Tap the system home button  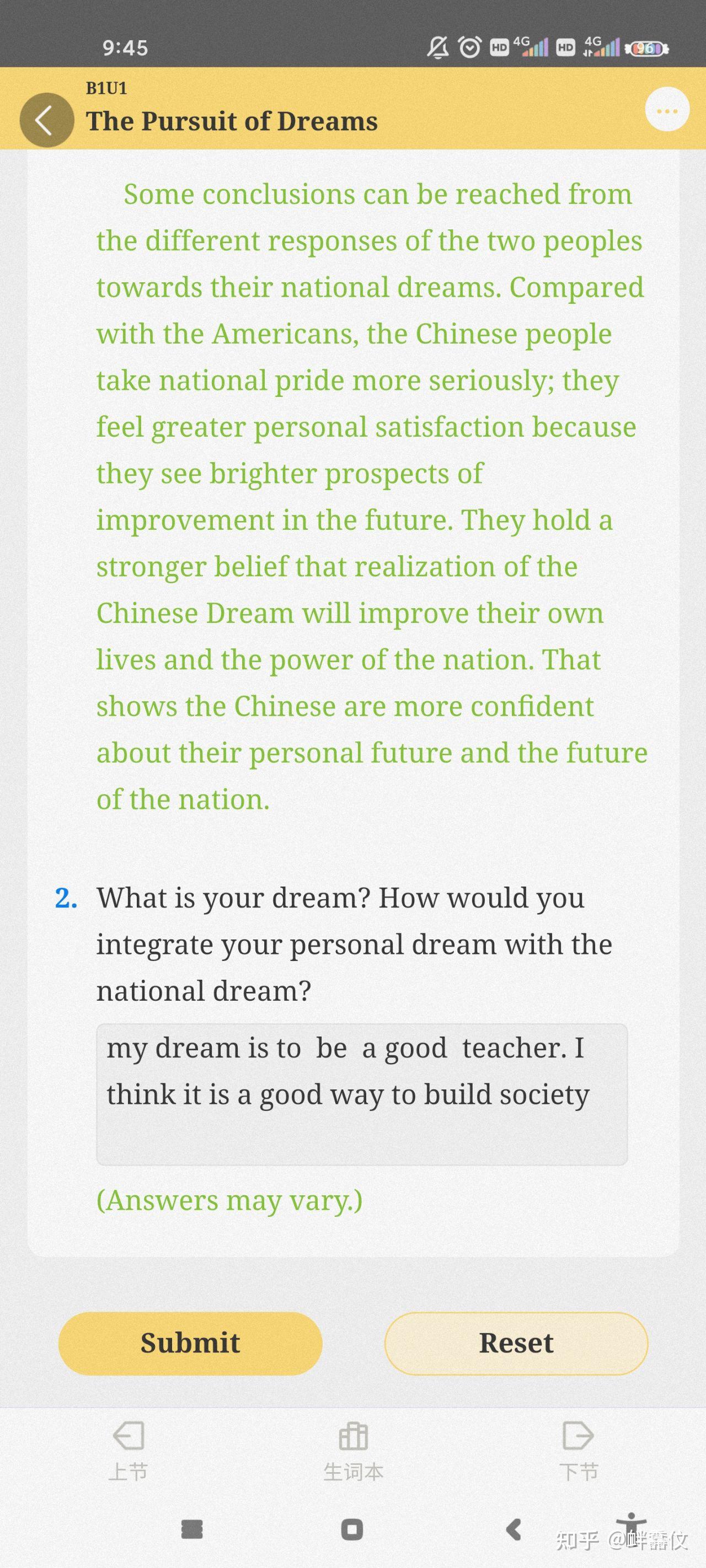pos(352,1528)
